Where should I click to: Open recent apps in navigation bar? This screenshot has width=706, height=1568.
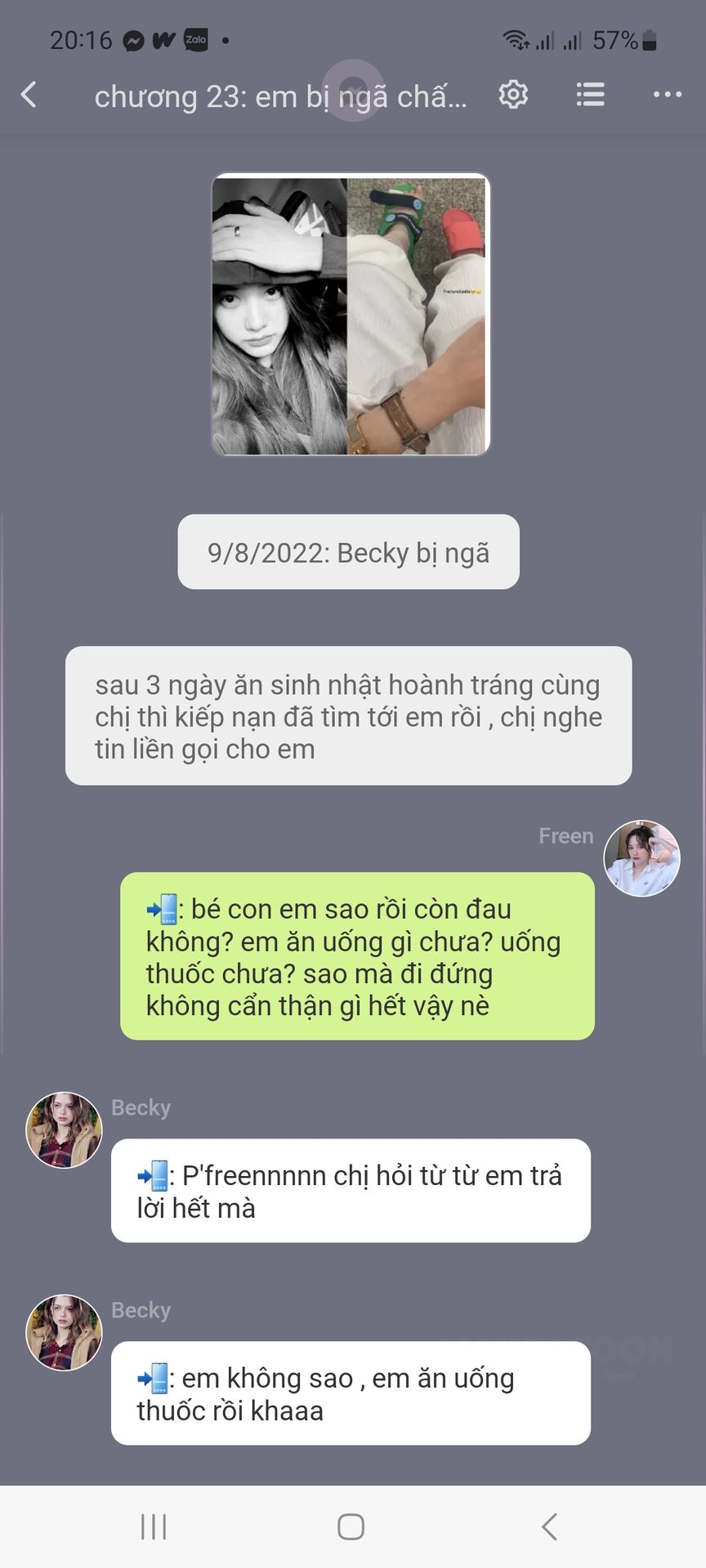click(154, 1526)
